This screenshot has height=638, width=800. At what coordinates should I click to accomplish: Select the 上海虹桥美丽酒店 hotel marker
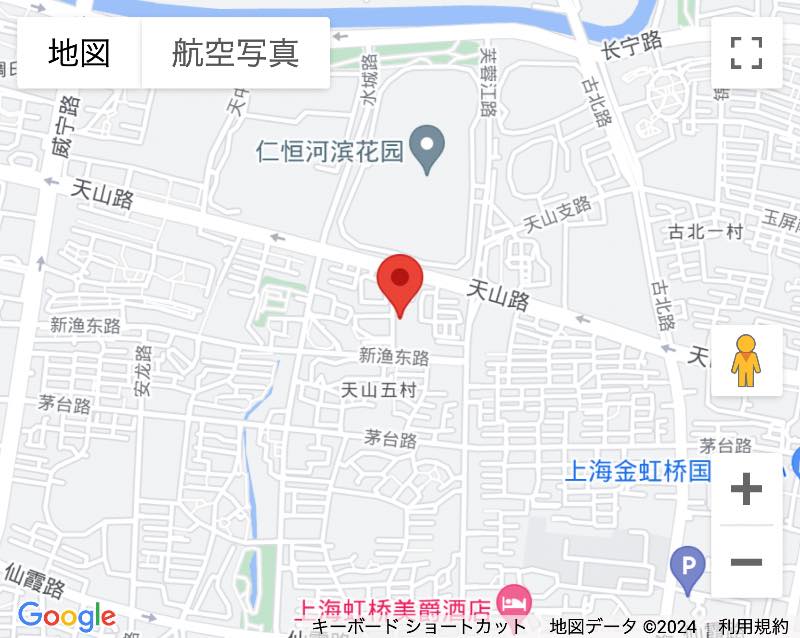click(515, 602)
